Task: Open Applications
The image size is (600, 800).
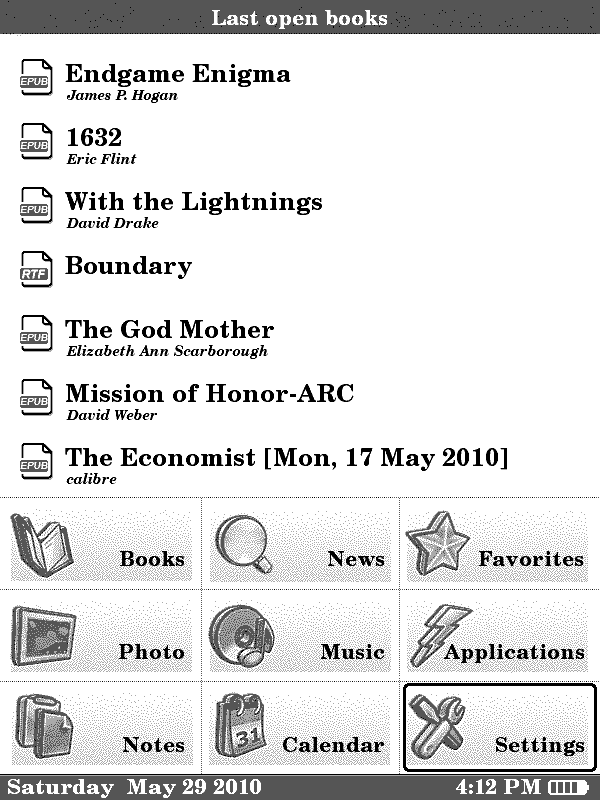Action: coord(499,638)
